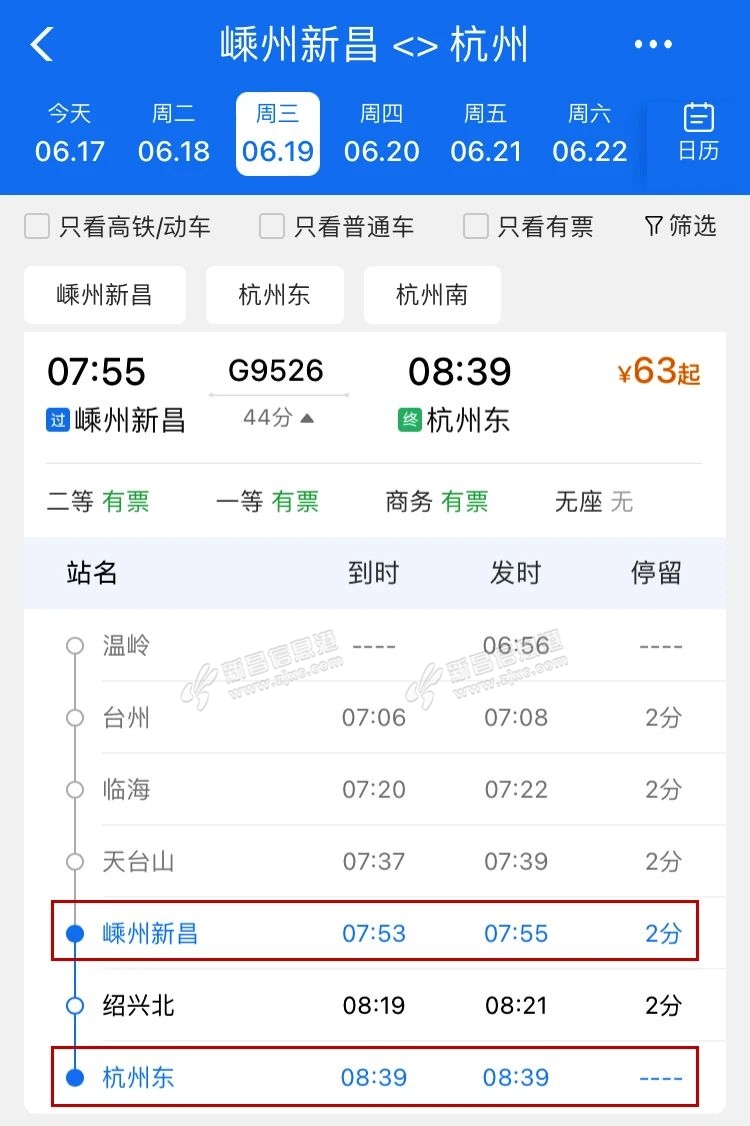The height and width of the screenshot is (1126, 750).
Task: Switch to Thursday 06.20
Action: 382,134
